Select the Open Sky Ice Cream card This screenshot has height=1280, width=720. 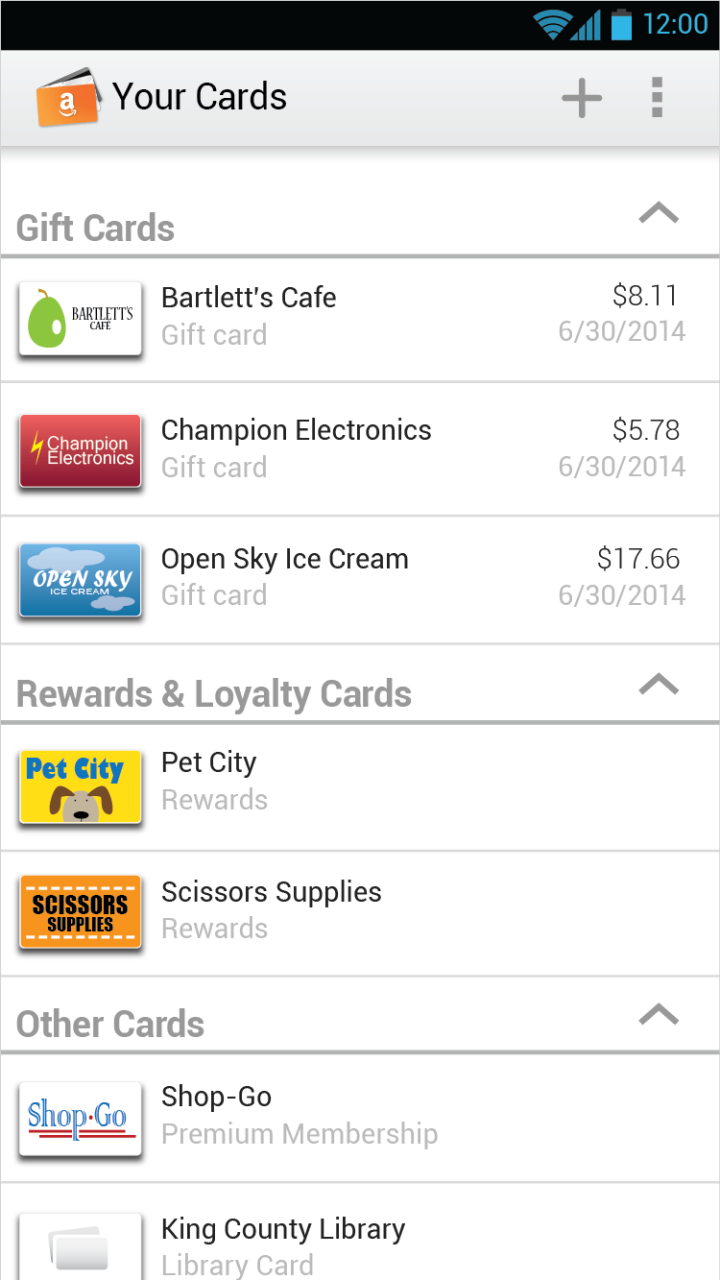click(360, 579)
